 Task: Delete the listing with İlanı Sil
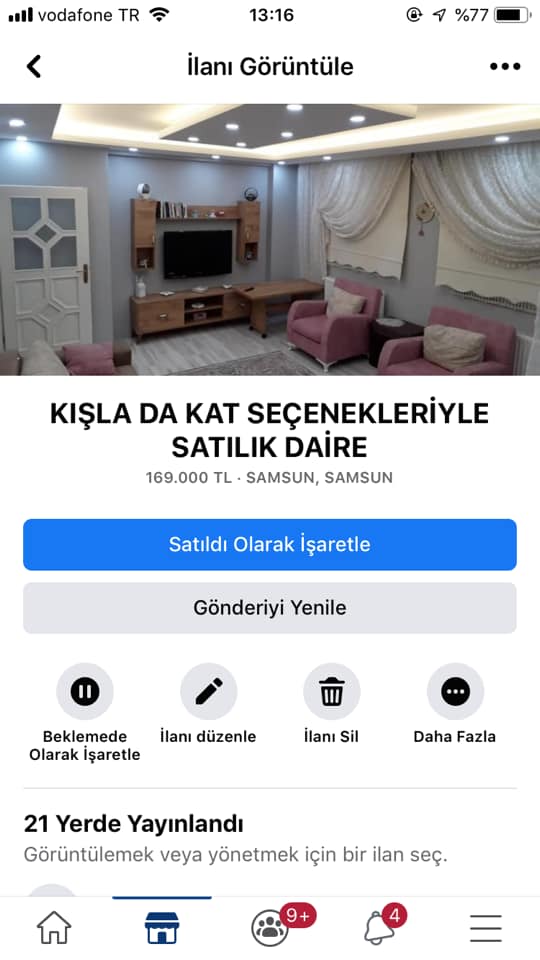[x=332, y=692]
